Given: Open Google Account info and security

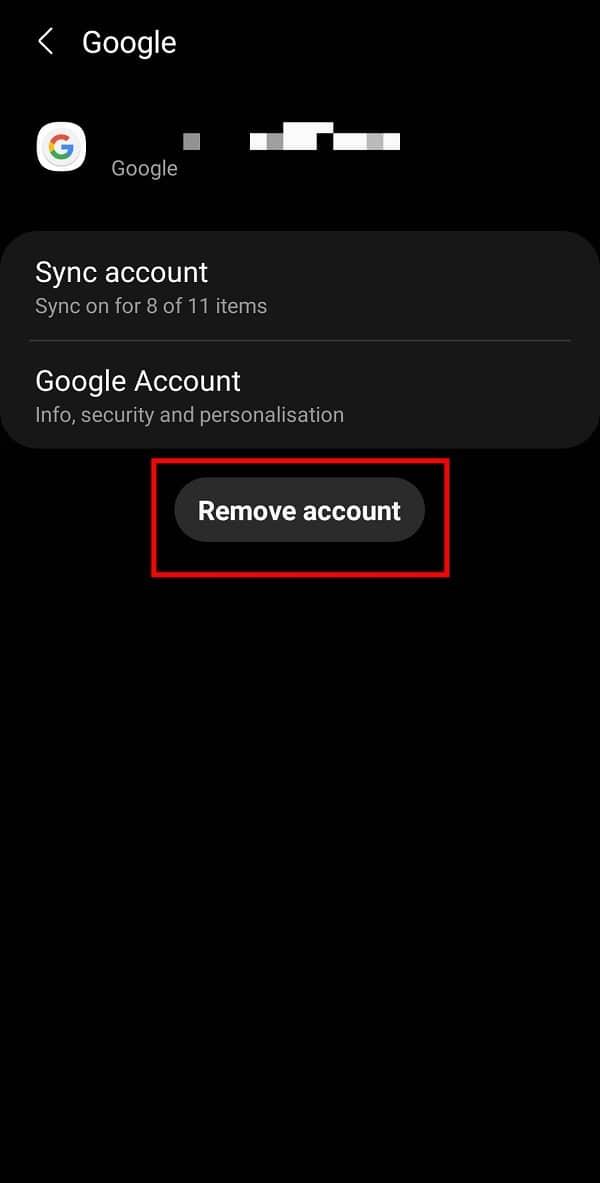Looking at the screenshot, I should [300, 395].
